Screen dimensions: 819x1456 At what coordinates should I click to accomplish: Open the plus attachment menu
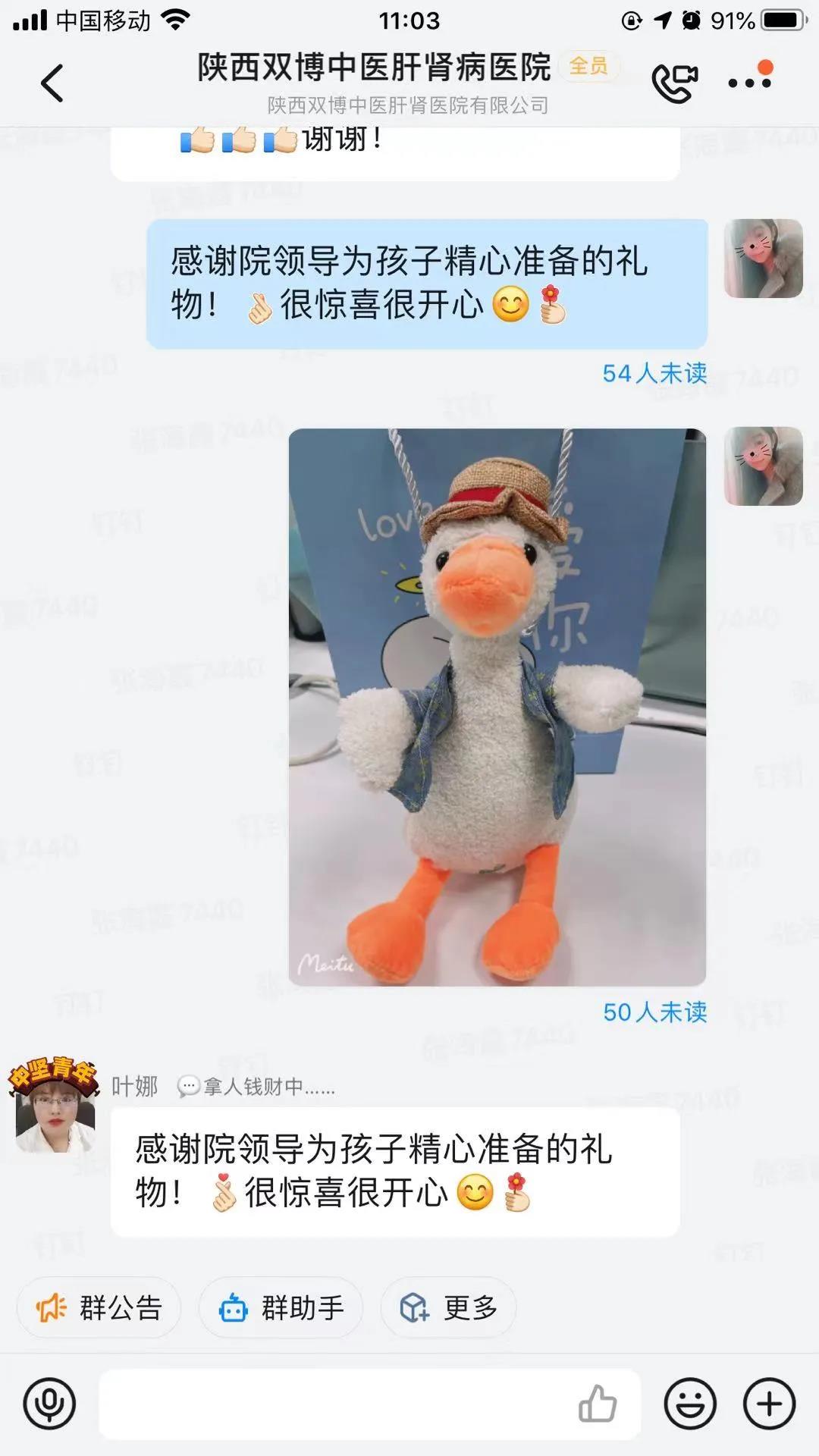tap(769, 1404)
